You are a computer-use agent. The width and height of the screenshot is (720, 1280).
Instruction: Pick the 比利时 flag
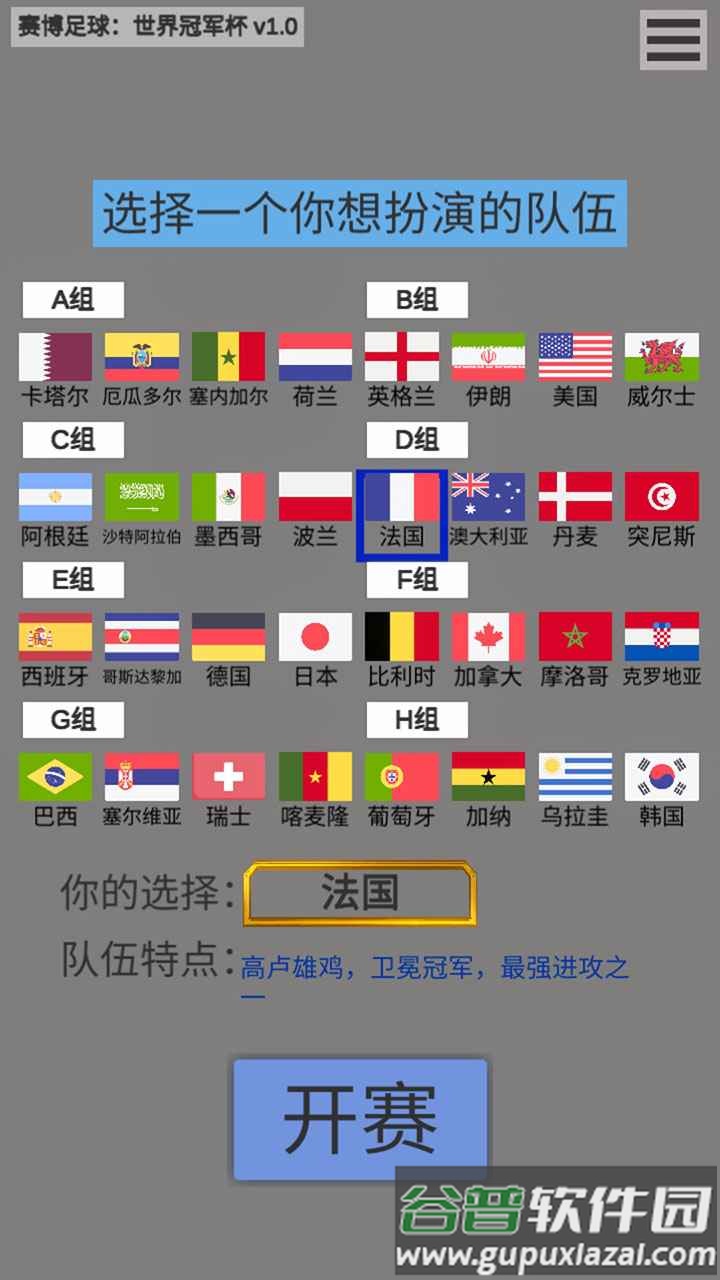(402, 637)
